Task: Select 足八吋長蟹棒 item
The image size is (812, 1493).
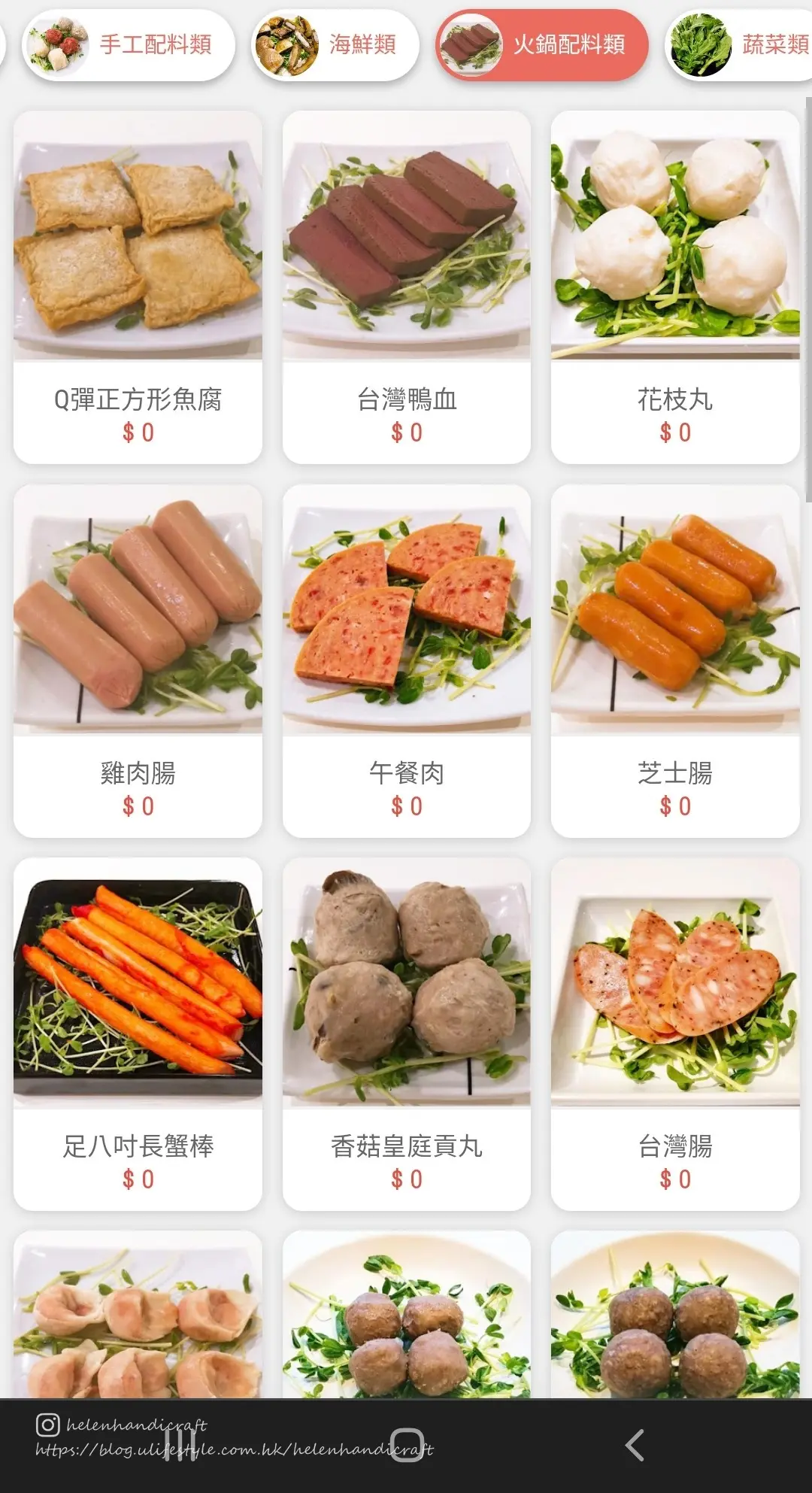Action: point(138,1033)
